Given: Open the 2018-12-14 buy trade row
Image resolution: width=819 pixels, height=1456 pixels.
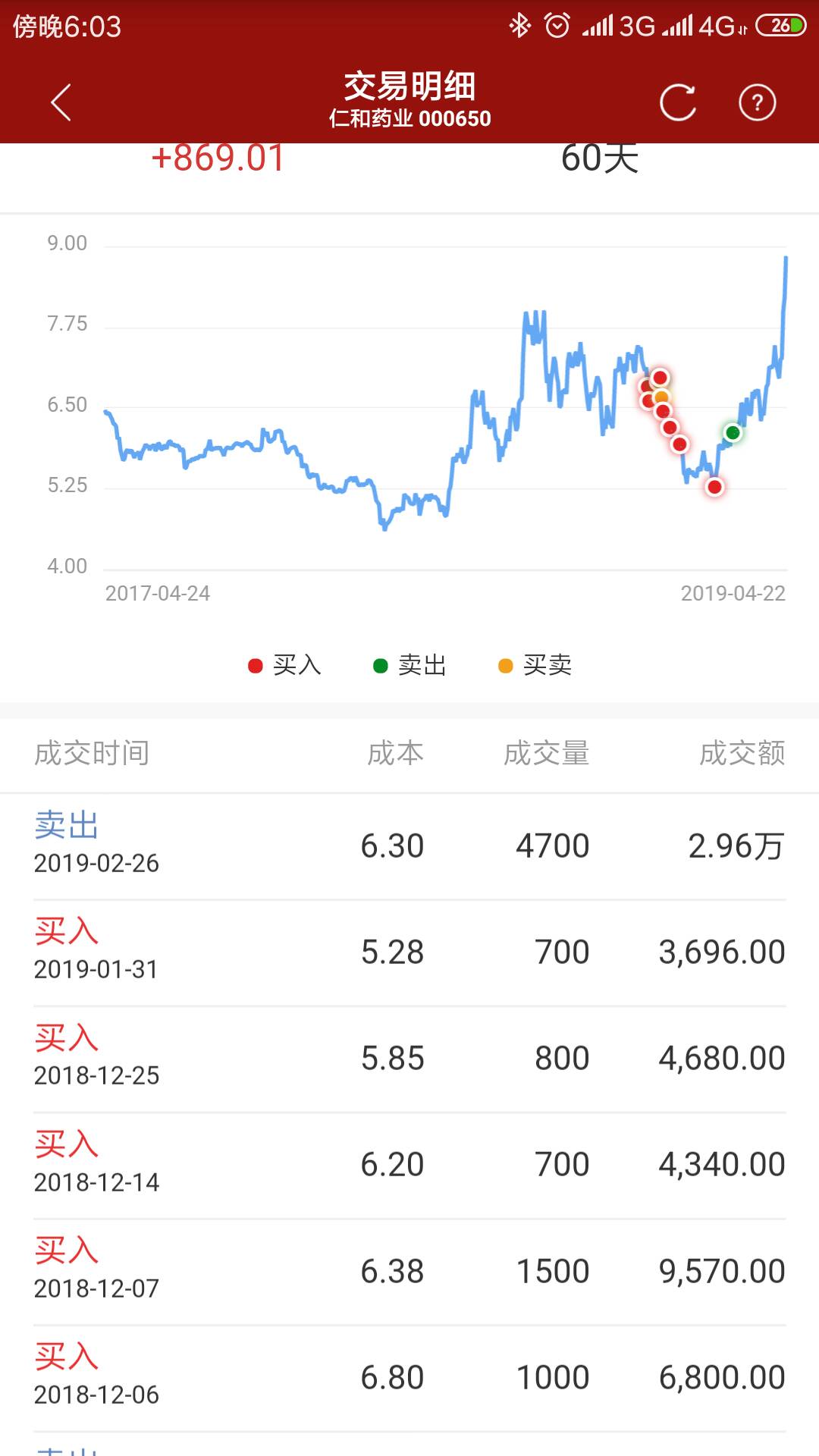Looking at the screenshot, I should pyautogui.click(x=409, y=1166).
